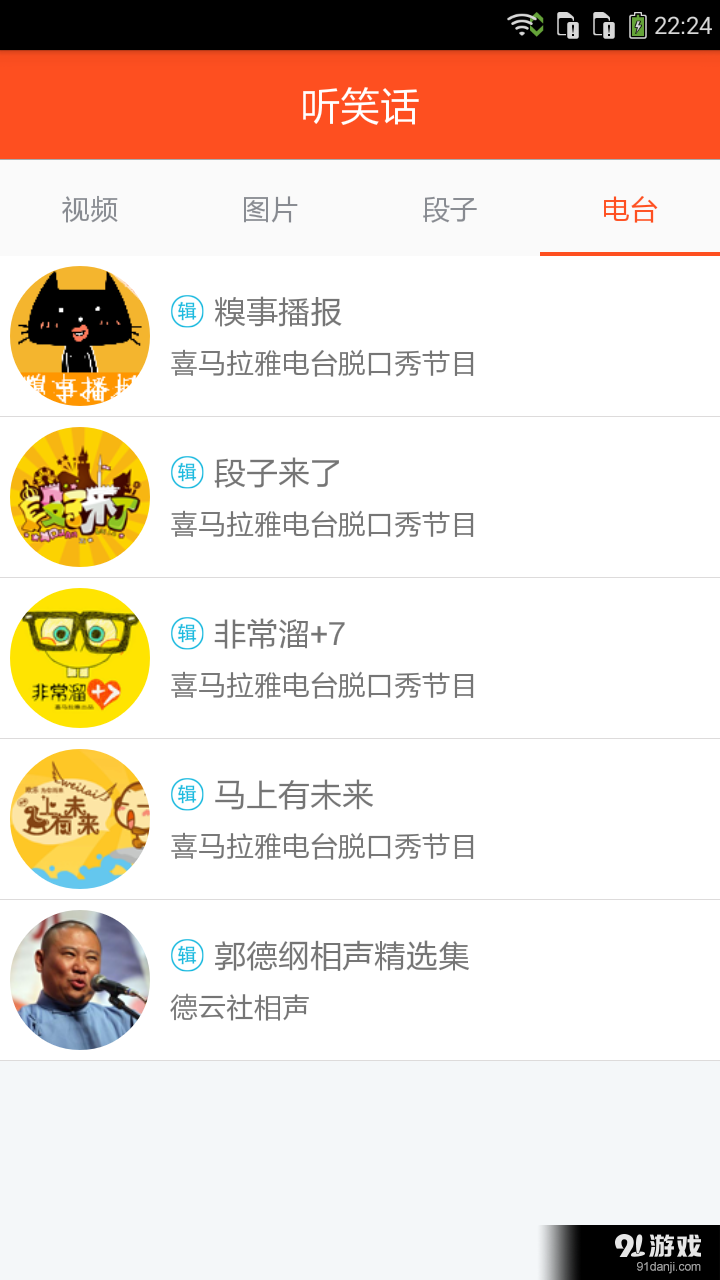Screen dimensions: 720x1280
Task: Switch to the 视频 tab
Action: point(89,210)
